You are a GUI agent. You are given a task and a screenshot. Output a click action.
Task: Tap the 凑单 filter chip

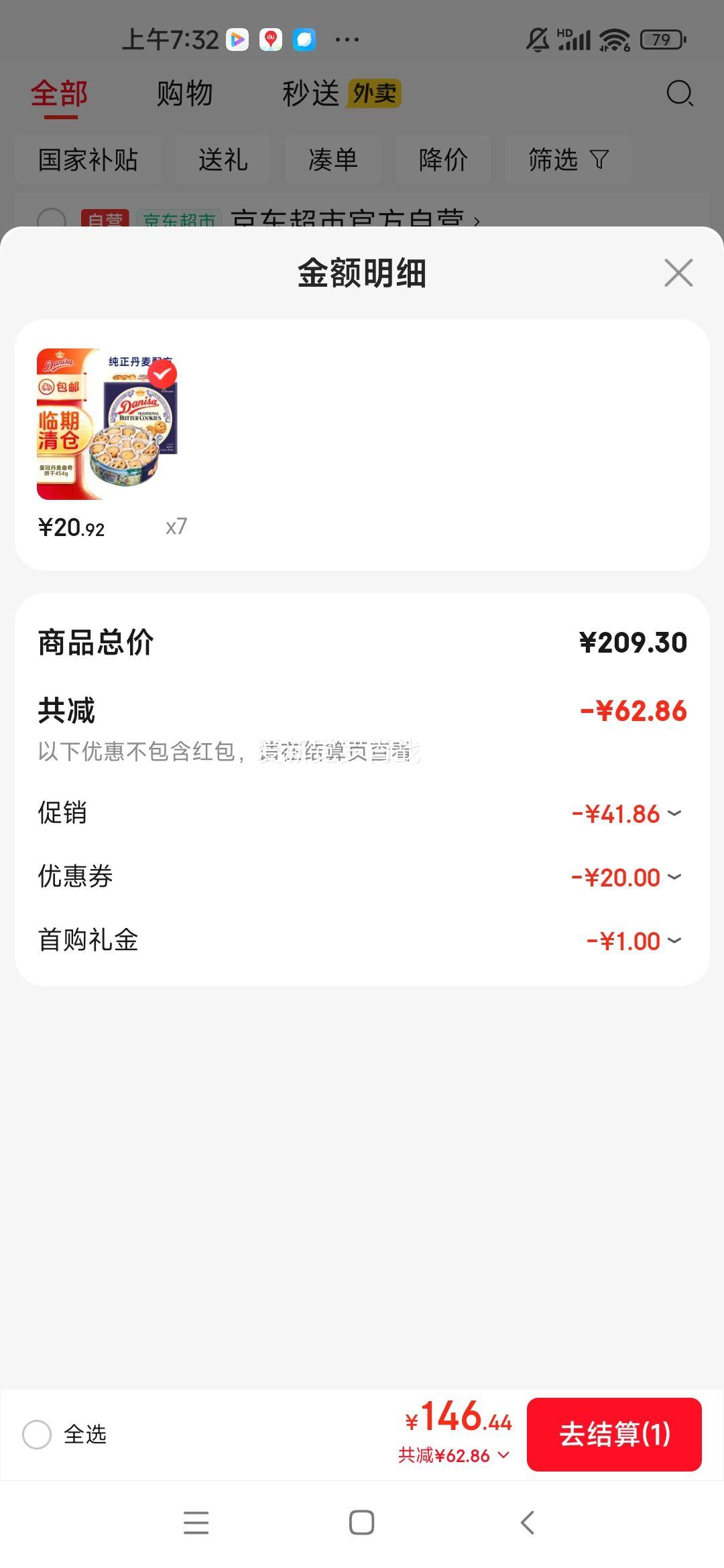coord(333,159)
